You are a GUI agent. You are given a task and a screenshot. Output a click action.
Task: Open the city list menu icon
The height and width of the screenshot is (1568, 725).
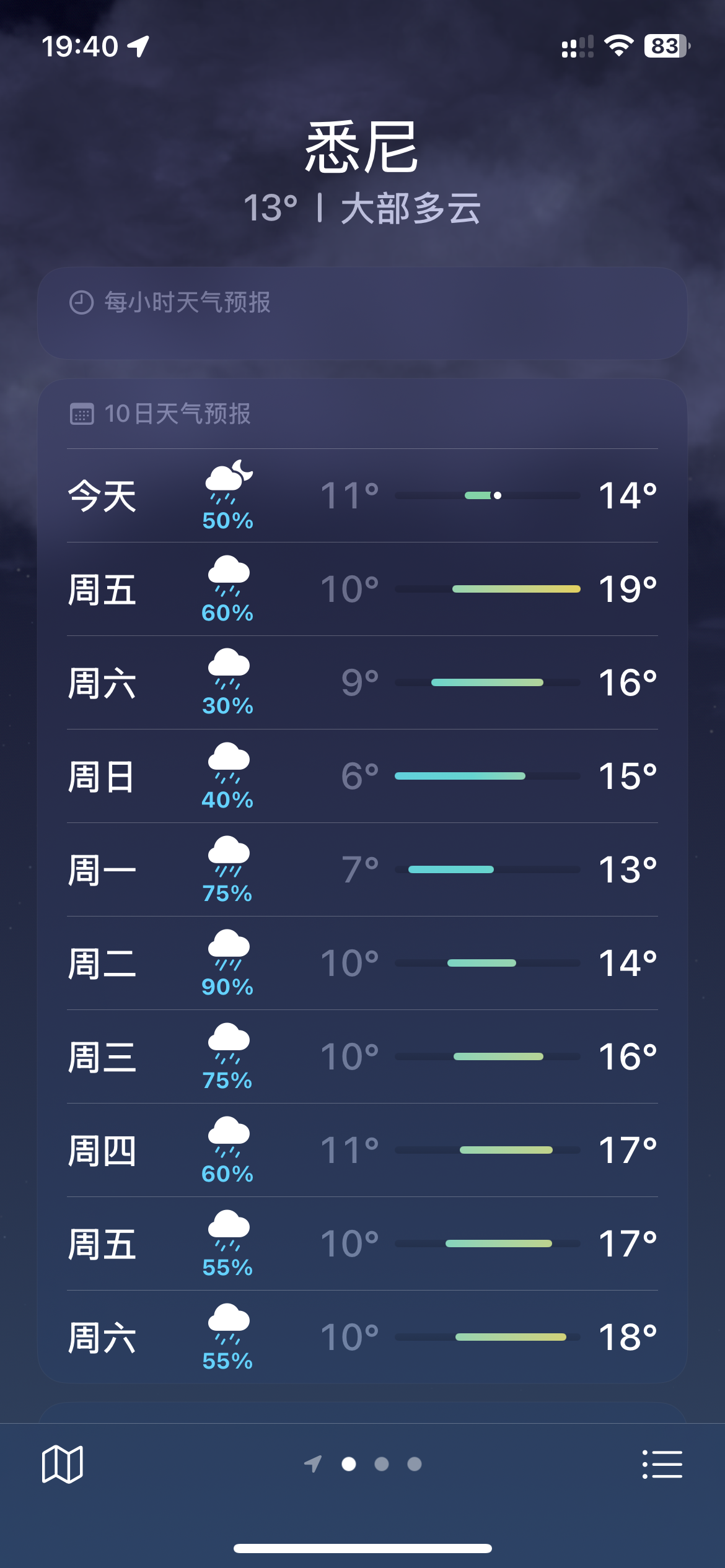(x=662, y=1464)
